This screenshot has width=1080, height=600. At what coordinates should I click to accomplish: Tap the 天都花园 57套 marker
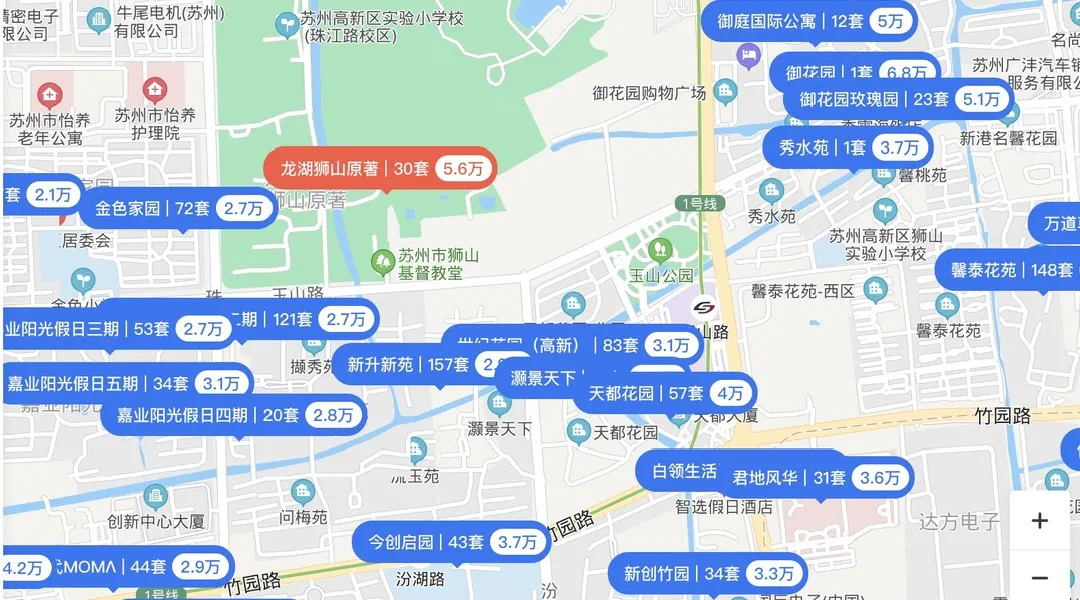point(665,393)
